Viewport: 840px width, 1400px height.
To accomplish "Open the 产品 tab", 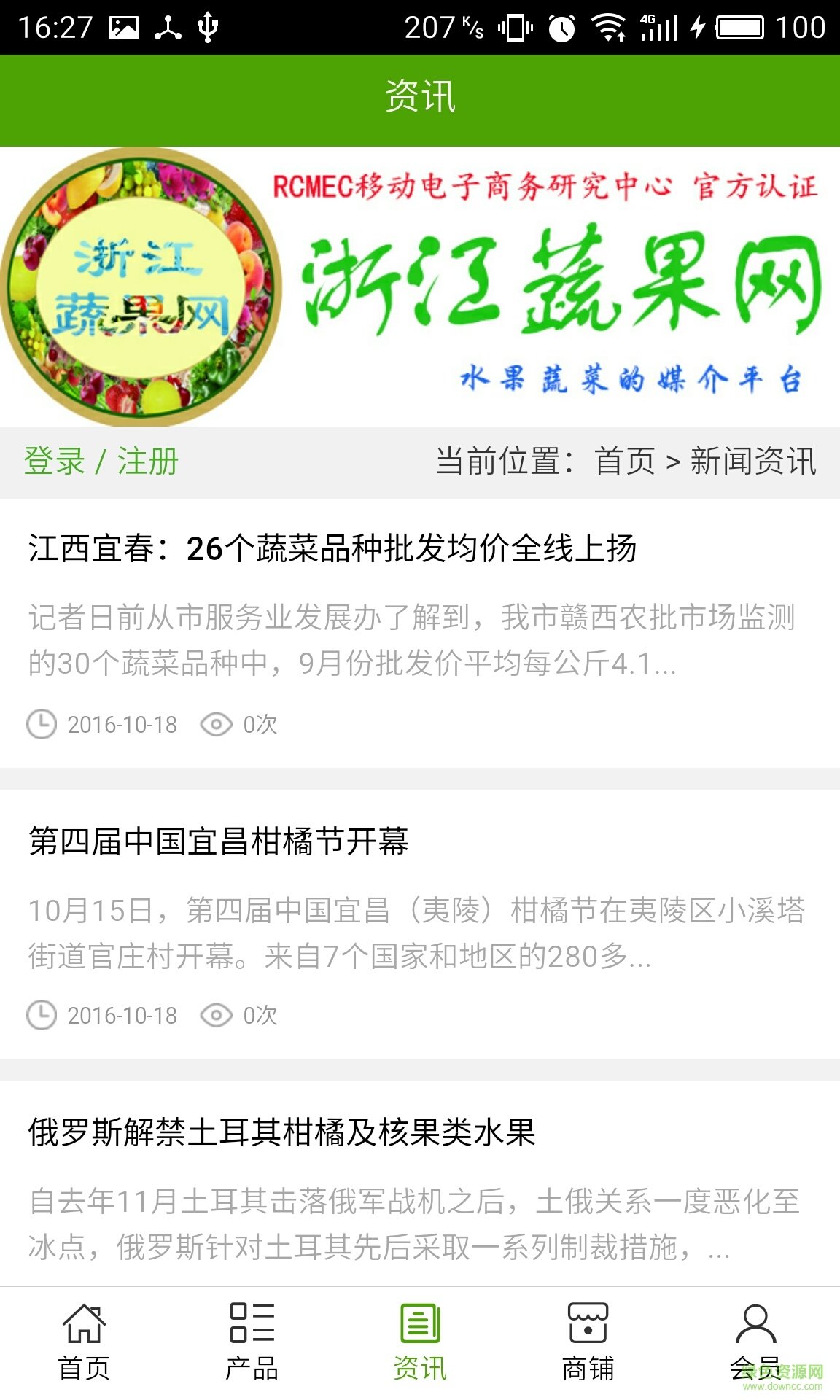I will click(x=252, y=1342).
